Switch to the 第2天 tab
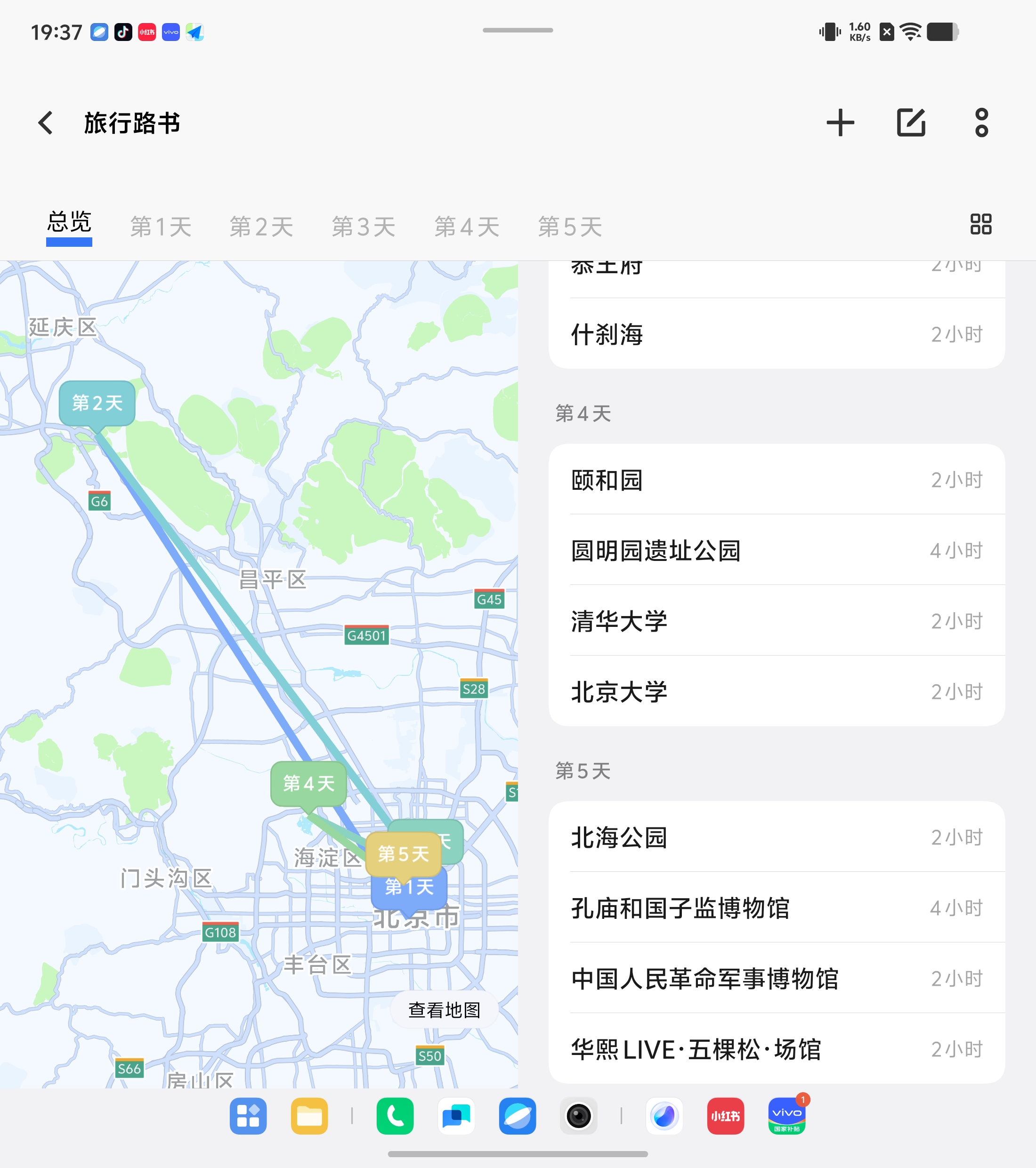Image resolution: width=1036 pixels, height=1168 pixels. click(261, 227)
